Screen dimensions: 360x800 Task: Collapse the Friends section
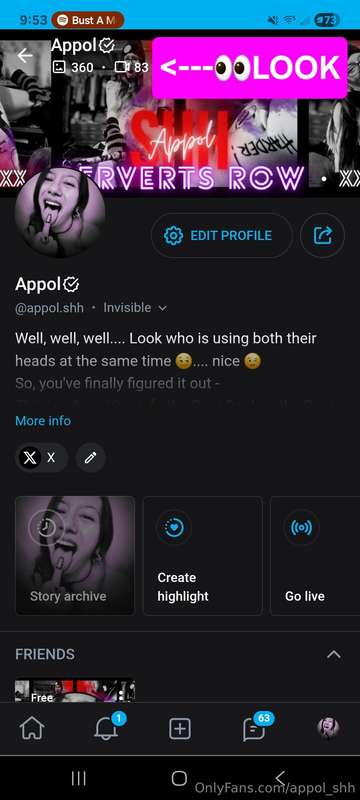tap(333, 655)
